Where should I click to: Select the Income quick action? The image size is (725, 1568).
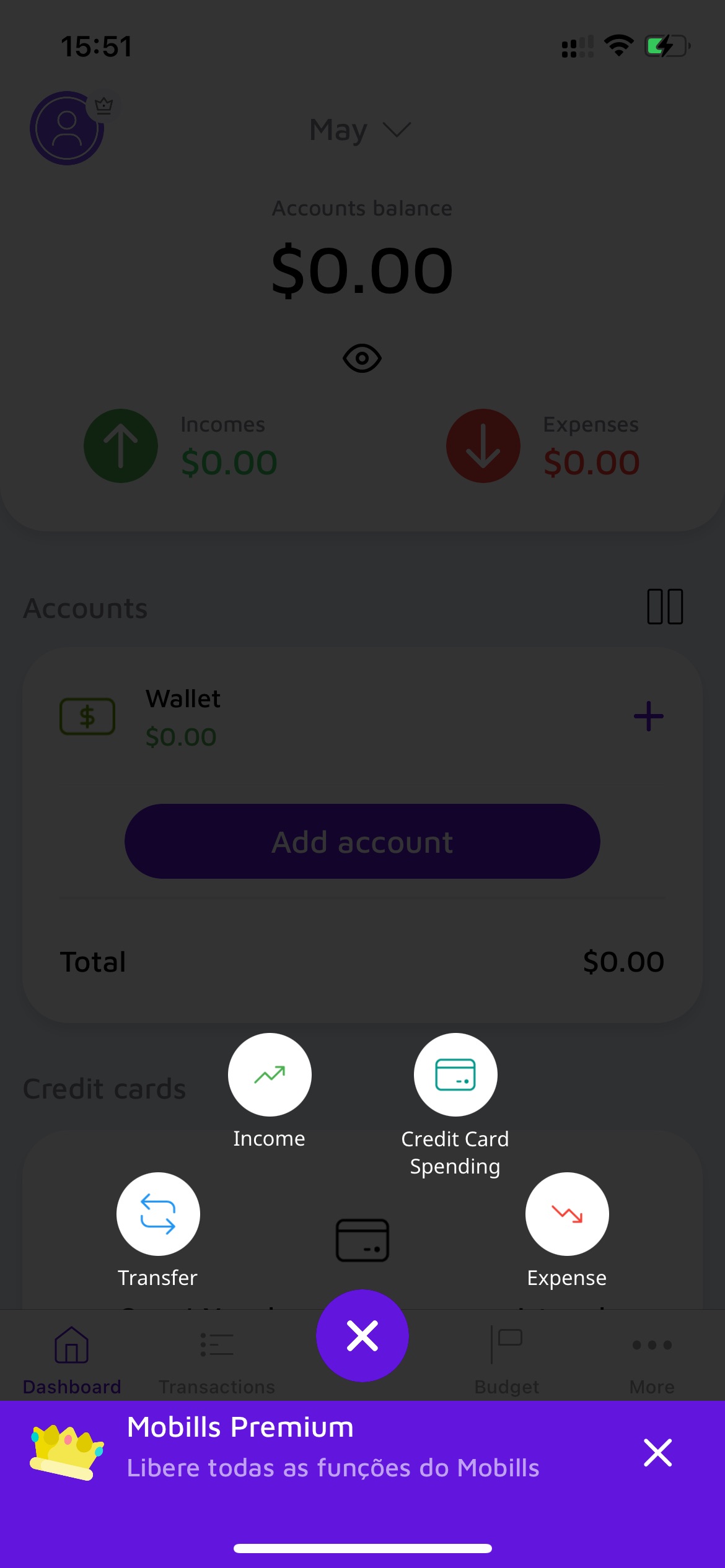[270, 1074]
